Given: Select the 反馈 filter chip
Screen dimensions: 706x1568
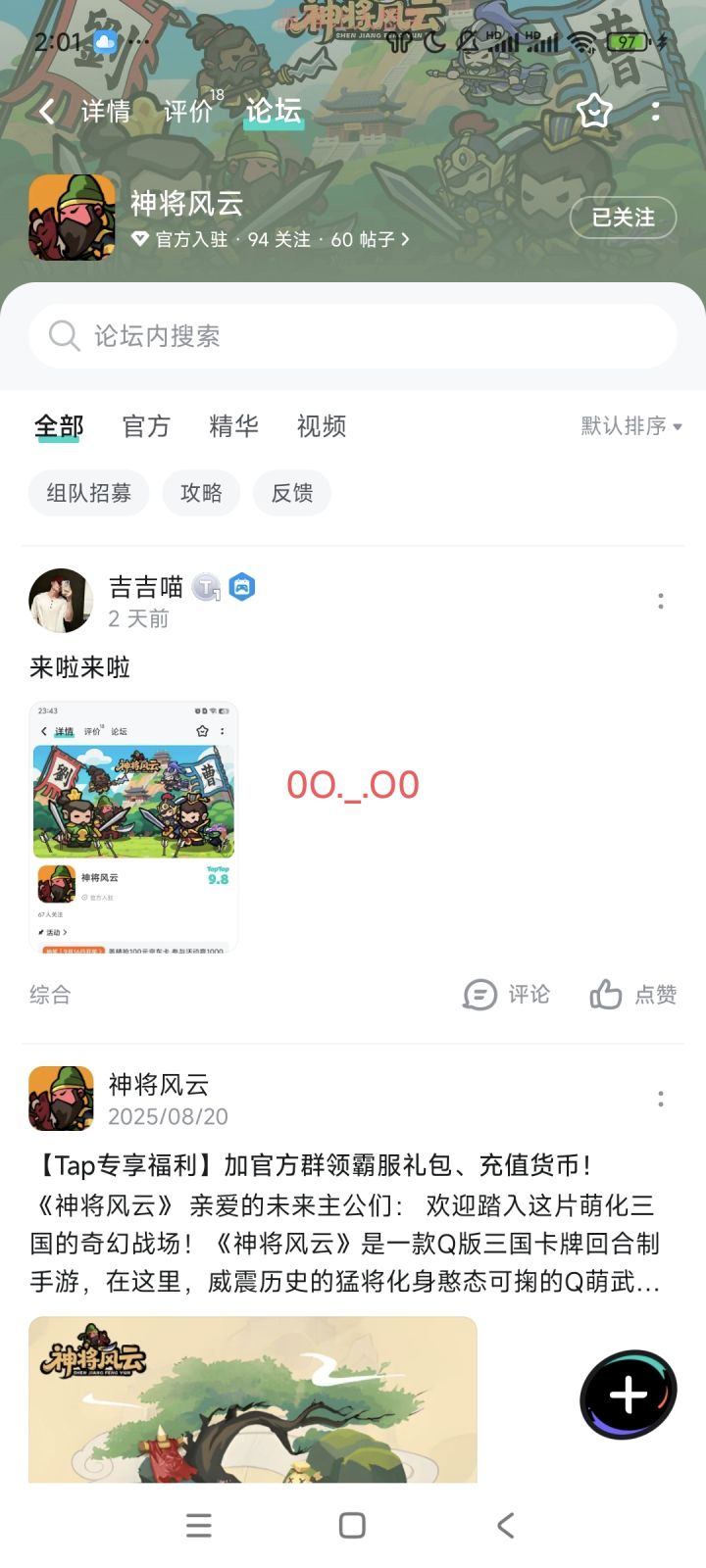Looking at the screenshot, I should (x=291, y=493).
